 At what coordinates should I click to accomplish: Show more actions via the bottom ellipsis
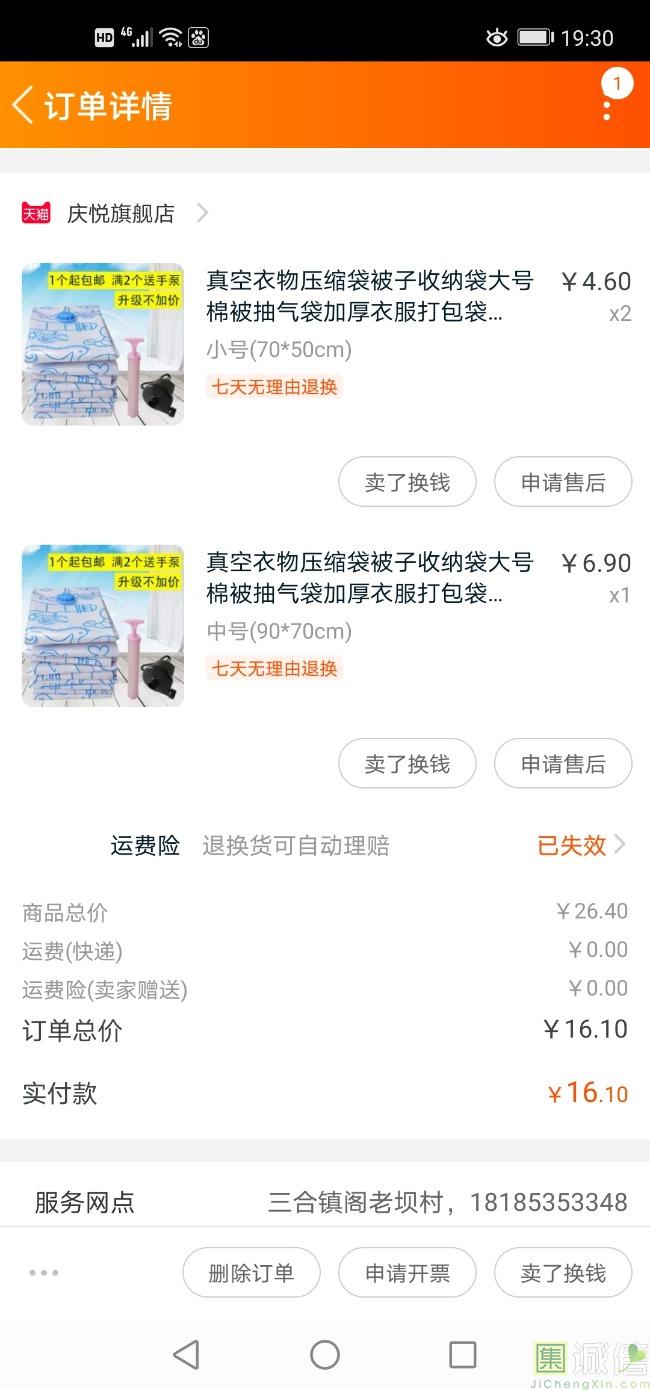tap(44, 1273)
